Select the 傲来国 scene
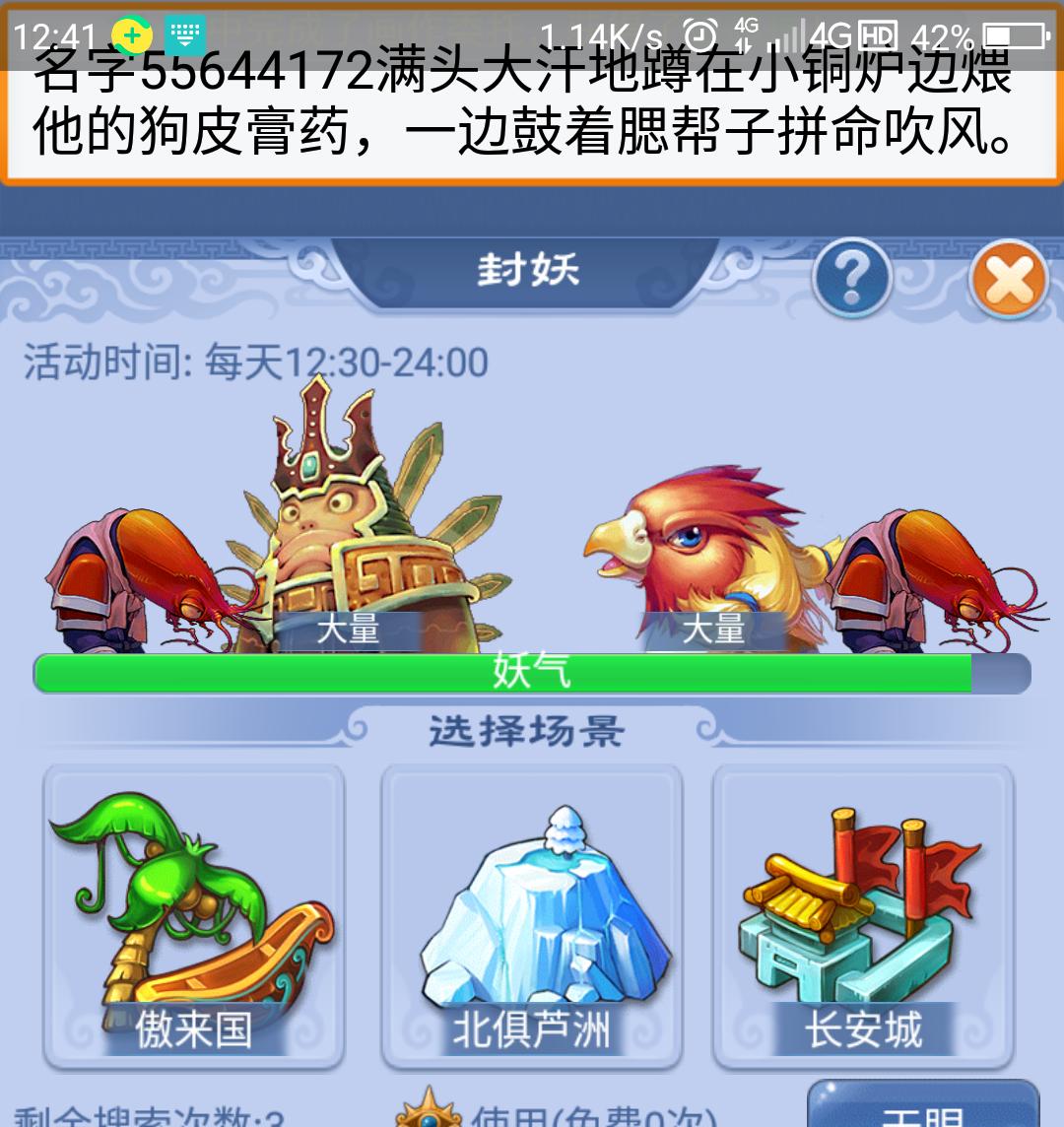This screenshot has height=1127, width=1064. tap(194, 916)
